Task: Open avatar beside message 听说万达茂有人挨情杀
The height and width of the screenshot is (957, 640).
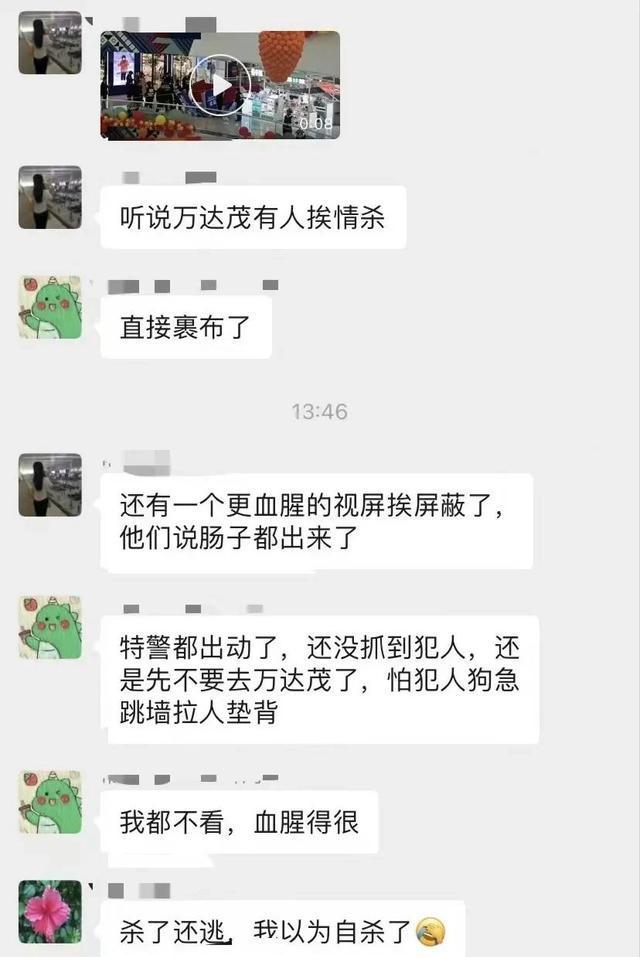Action: pyautogui.click(x=50, y=198)
